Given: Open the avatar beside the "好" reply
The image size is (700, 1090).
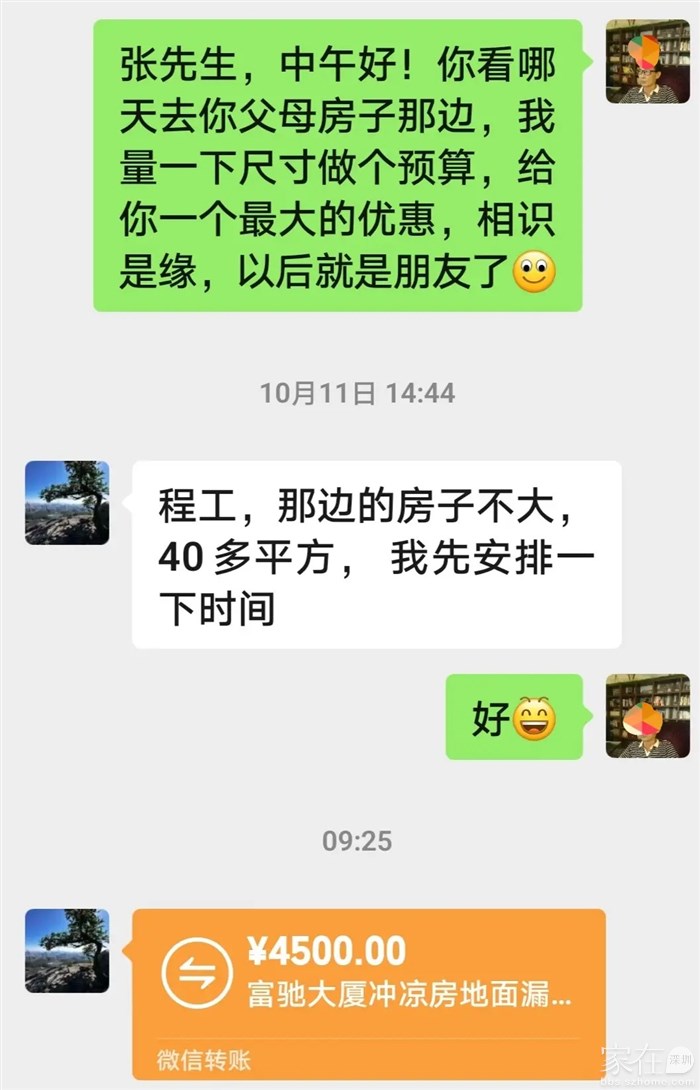Looking at the screenshot, I should pos(647,715).
